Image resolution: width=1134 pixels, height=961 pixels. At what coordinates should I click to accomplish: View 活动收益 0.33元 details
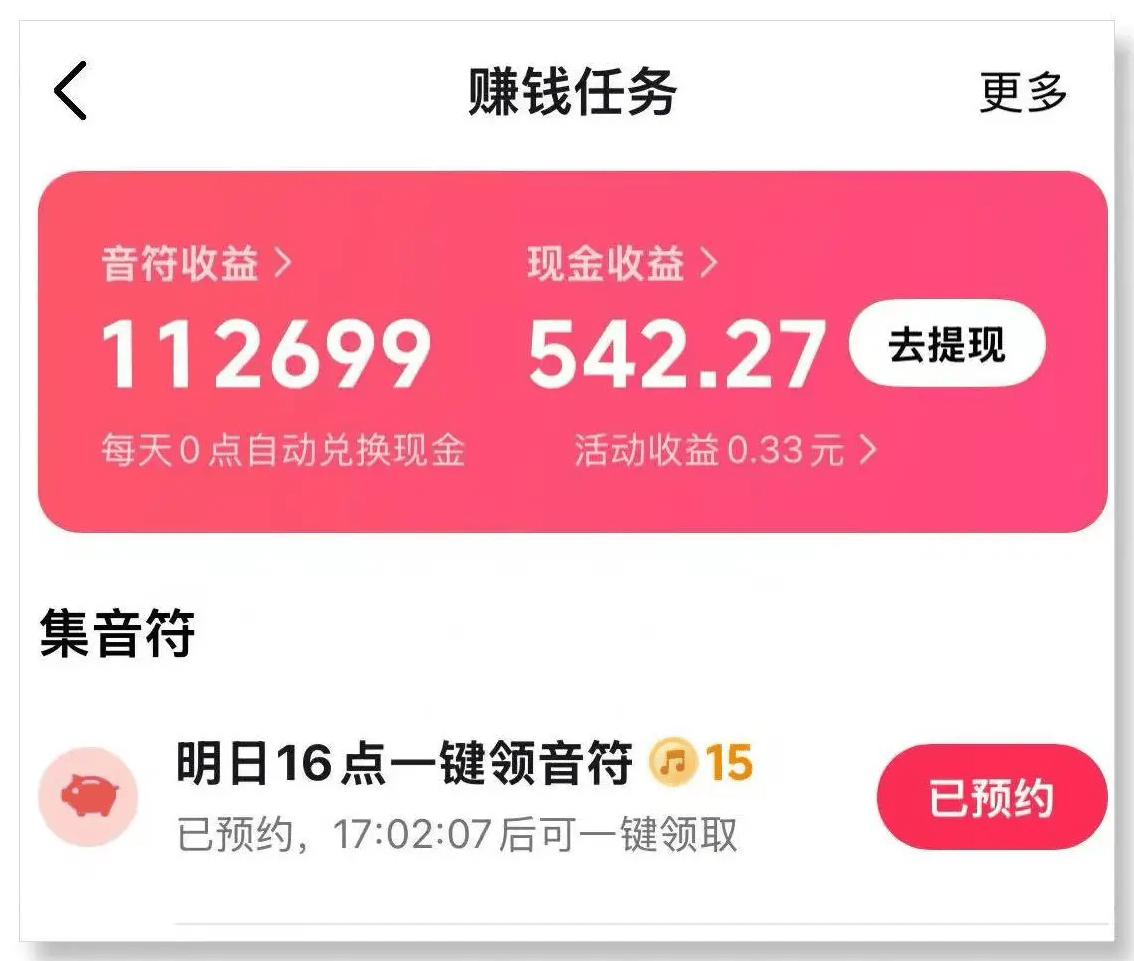click(x=724, y=451)
